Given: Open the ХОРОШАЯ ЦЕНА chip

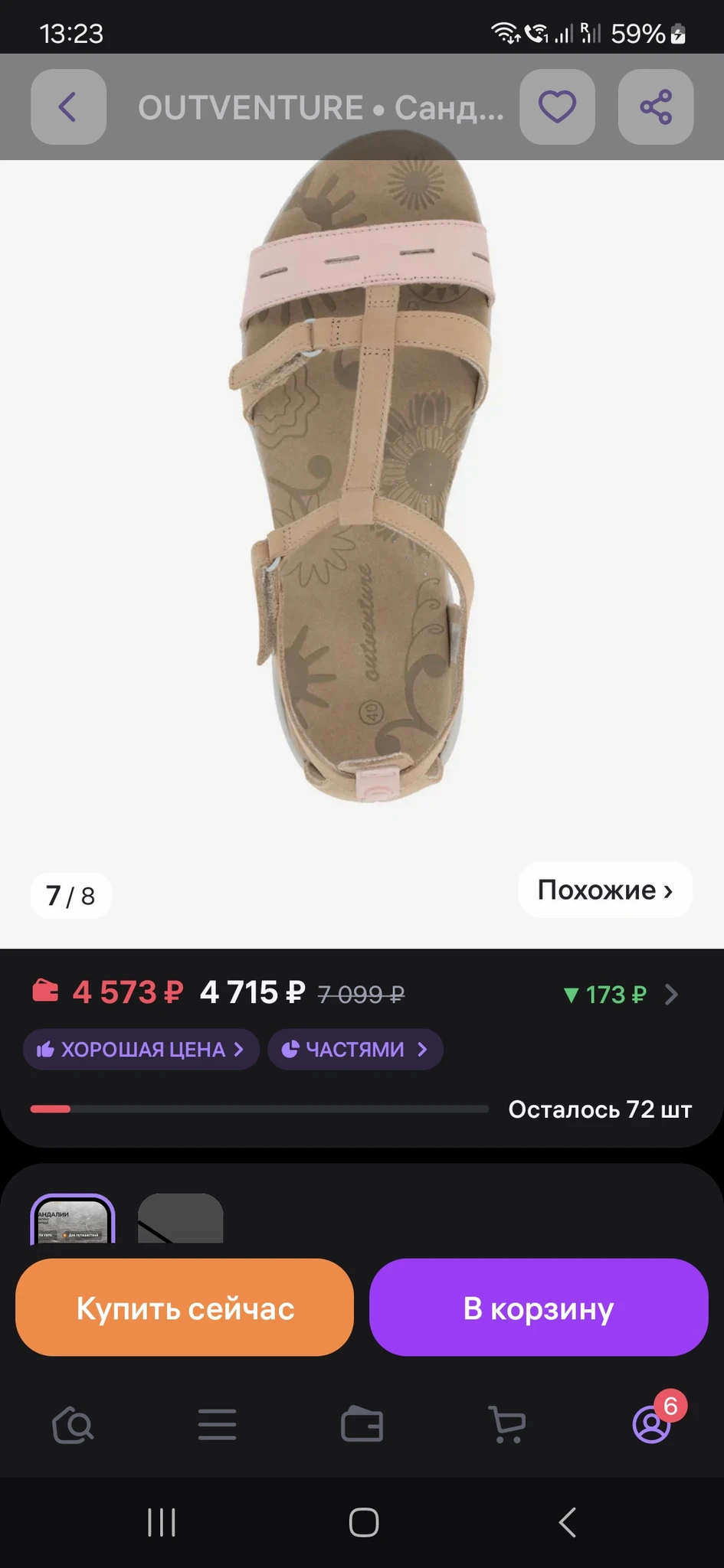Looking at the screenshot, I should (x=141, y=1049).
